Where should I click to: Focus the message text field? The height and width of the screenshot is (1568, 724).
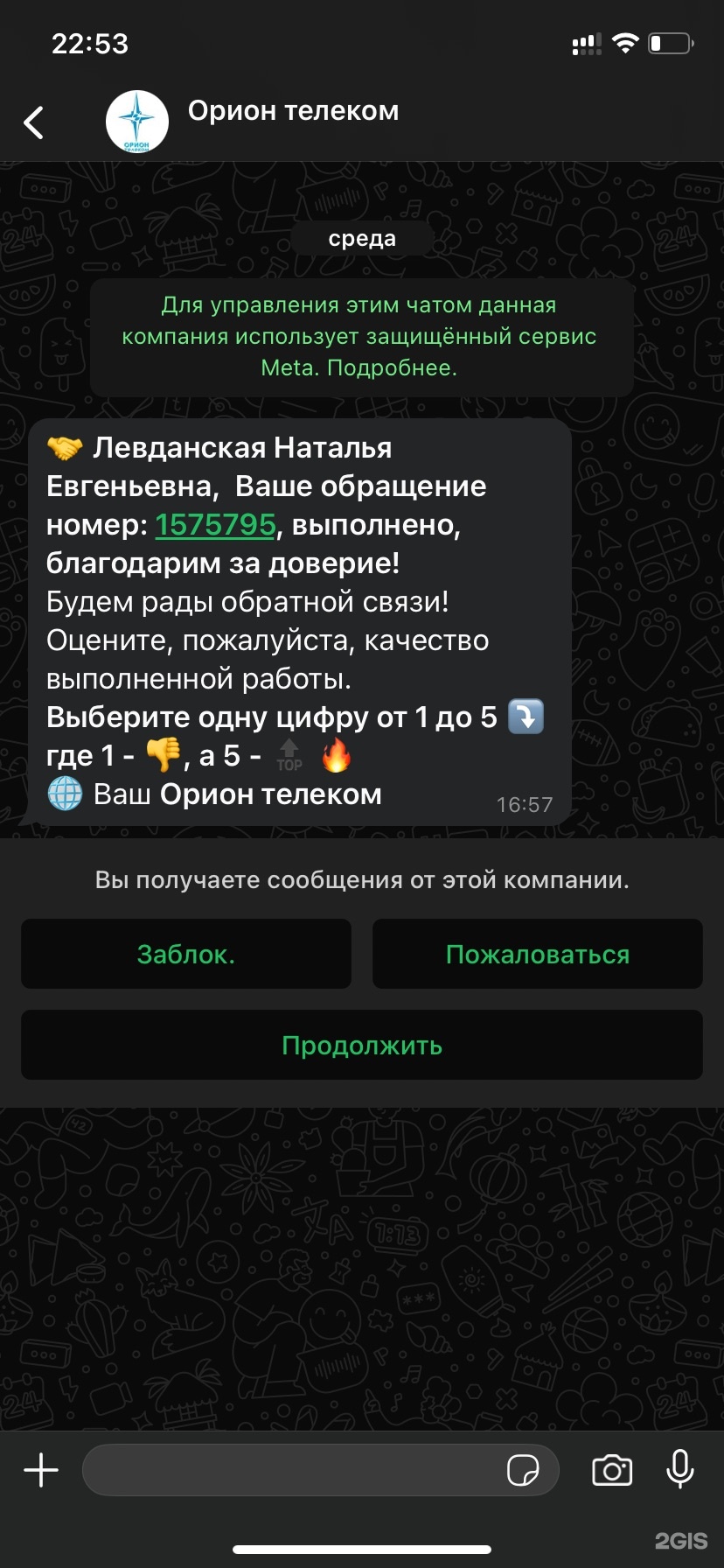[289, 1470]
